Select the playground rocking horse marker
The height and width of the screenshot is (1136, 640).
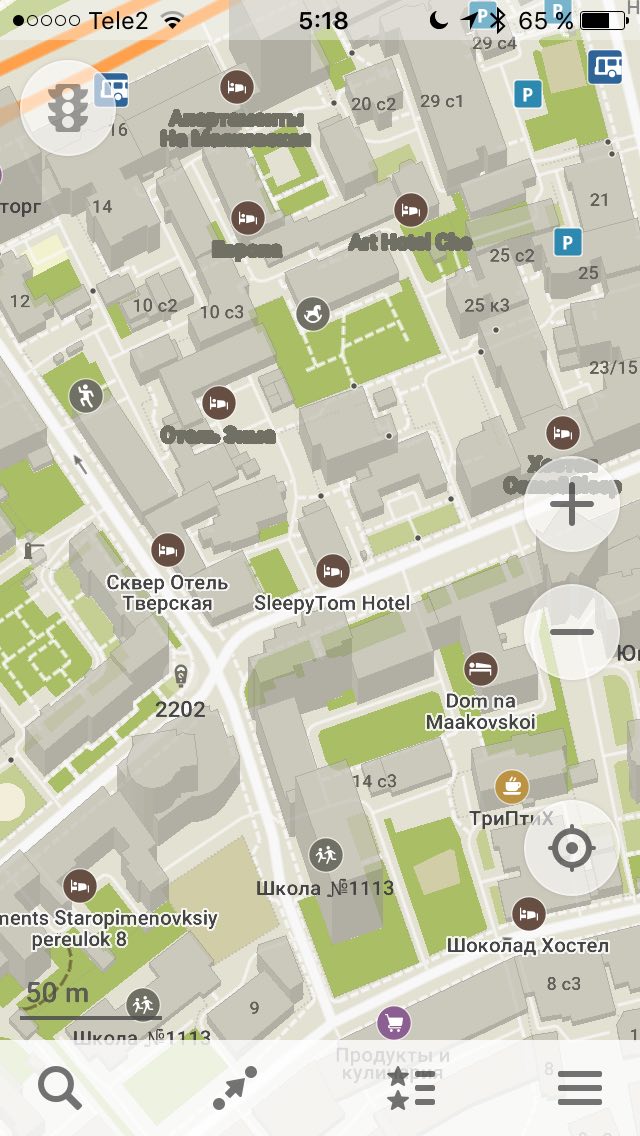pyautogui.click(x=313, y=314)
